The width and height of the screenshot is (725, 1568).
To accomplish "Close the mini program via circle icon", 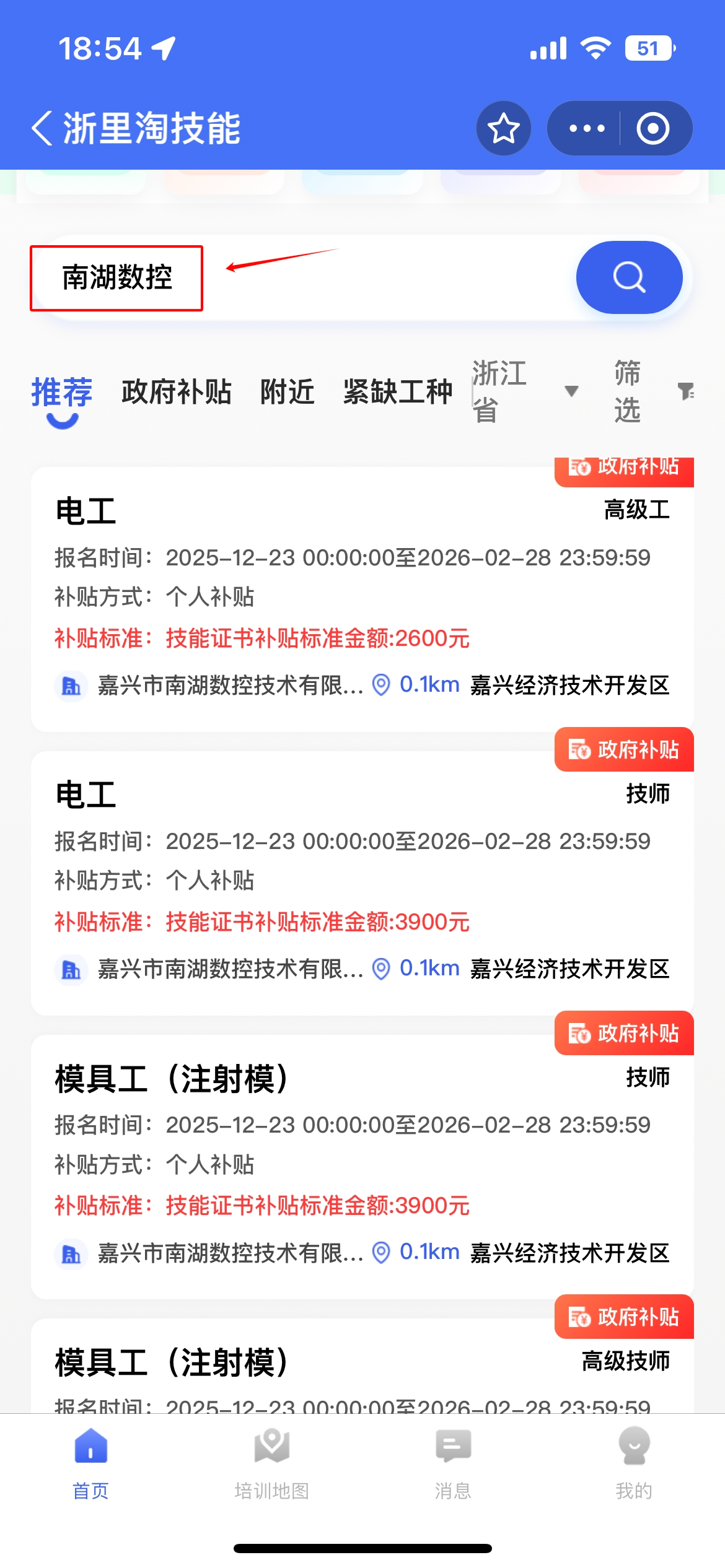I will click(653, 128).
